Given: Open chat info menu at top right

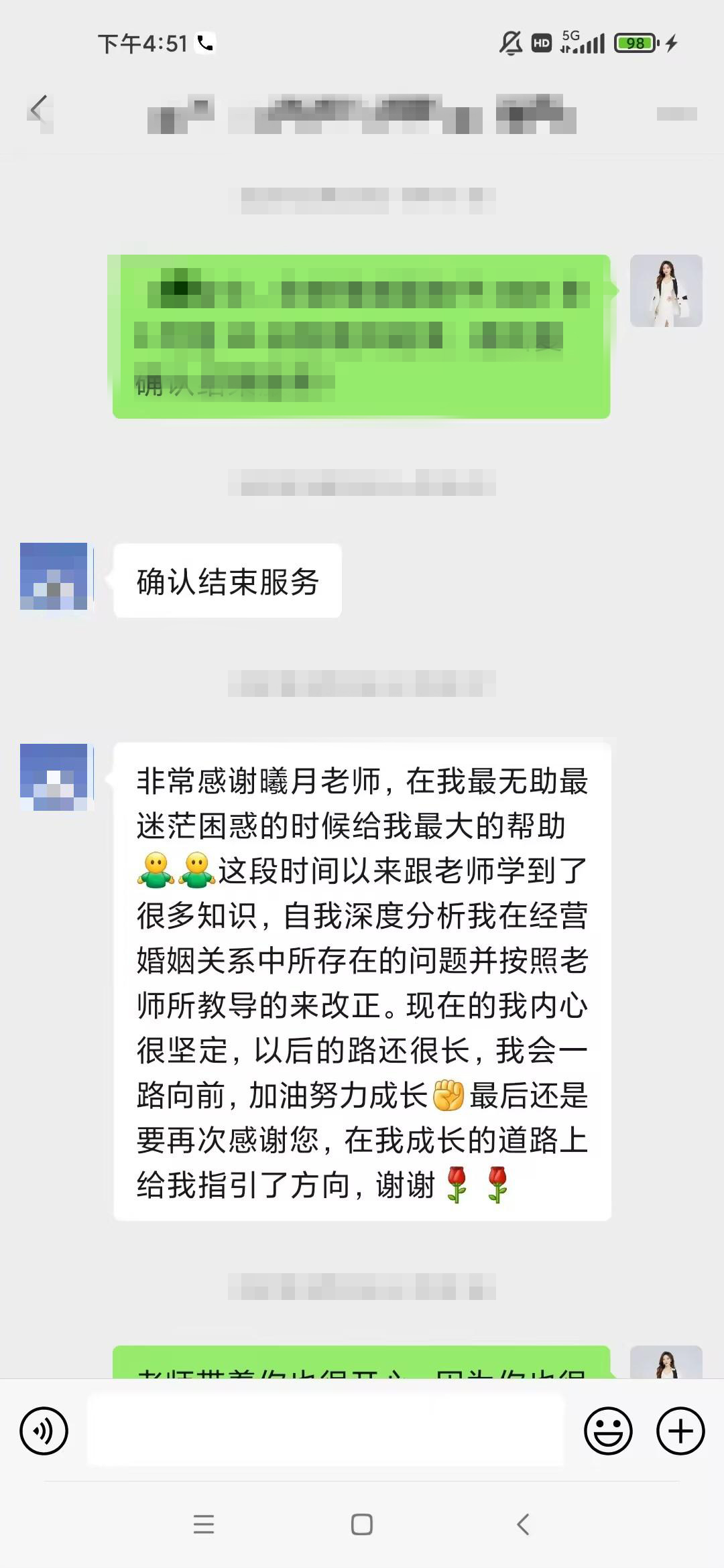Looking at the screenshot, I should point(676,114).
